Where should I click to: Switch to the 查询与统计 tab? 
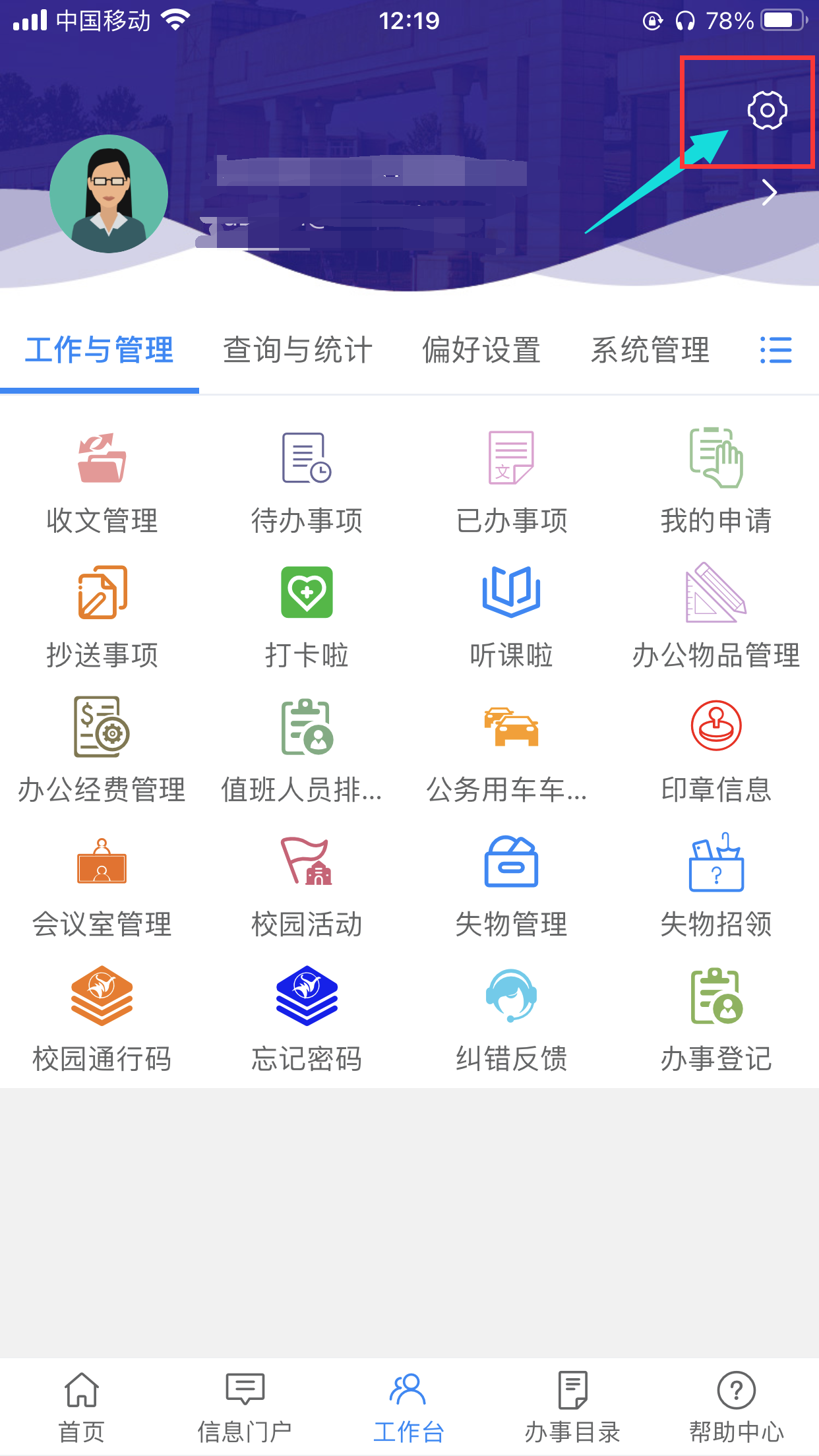click(297, 349)
